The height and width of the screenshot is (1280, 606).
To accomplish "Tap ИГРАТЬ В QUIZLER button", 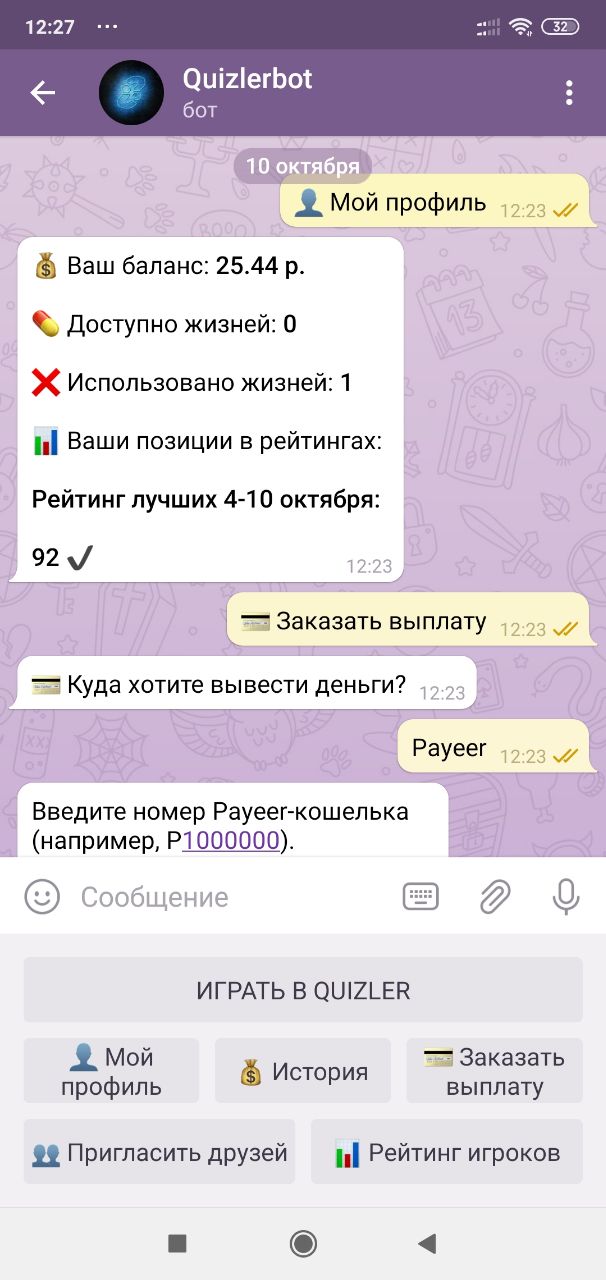I will [x=303, y=990].
